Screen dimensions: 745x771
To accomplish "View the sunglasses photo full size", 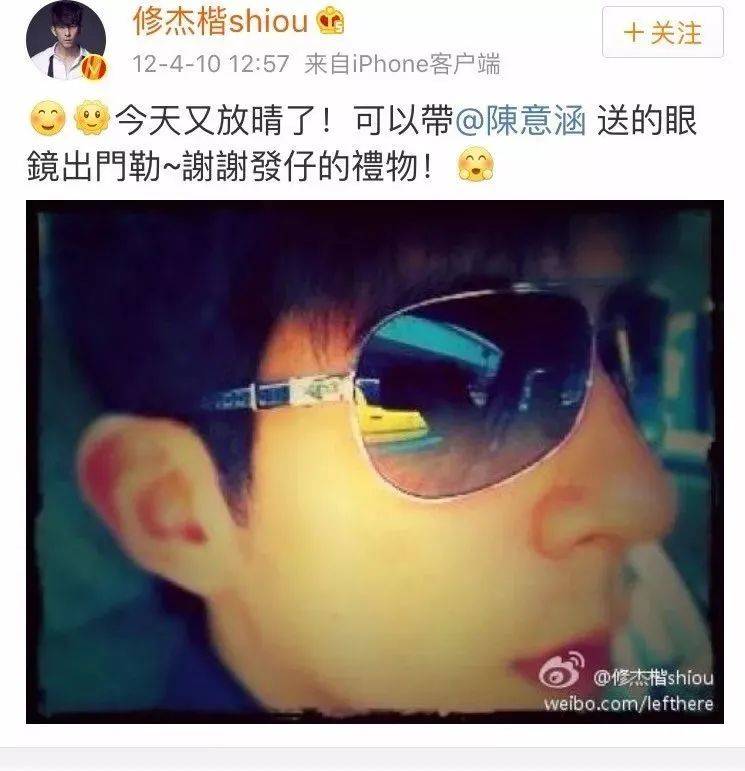I will [x=373, y=460].
